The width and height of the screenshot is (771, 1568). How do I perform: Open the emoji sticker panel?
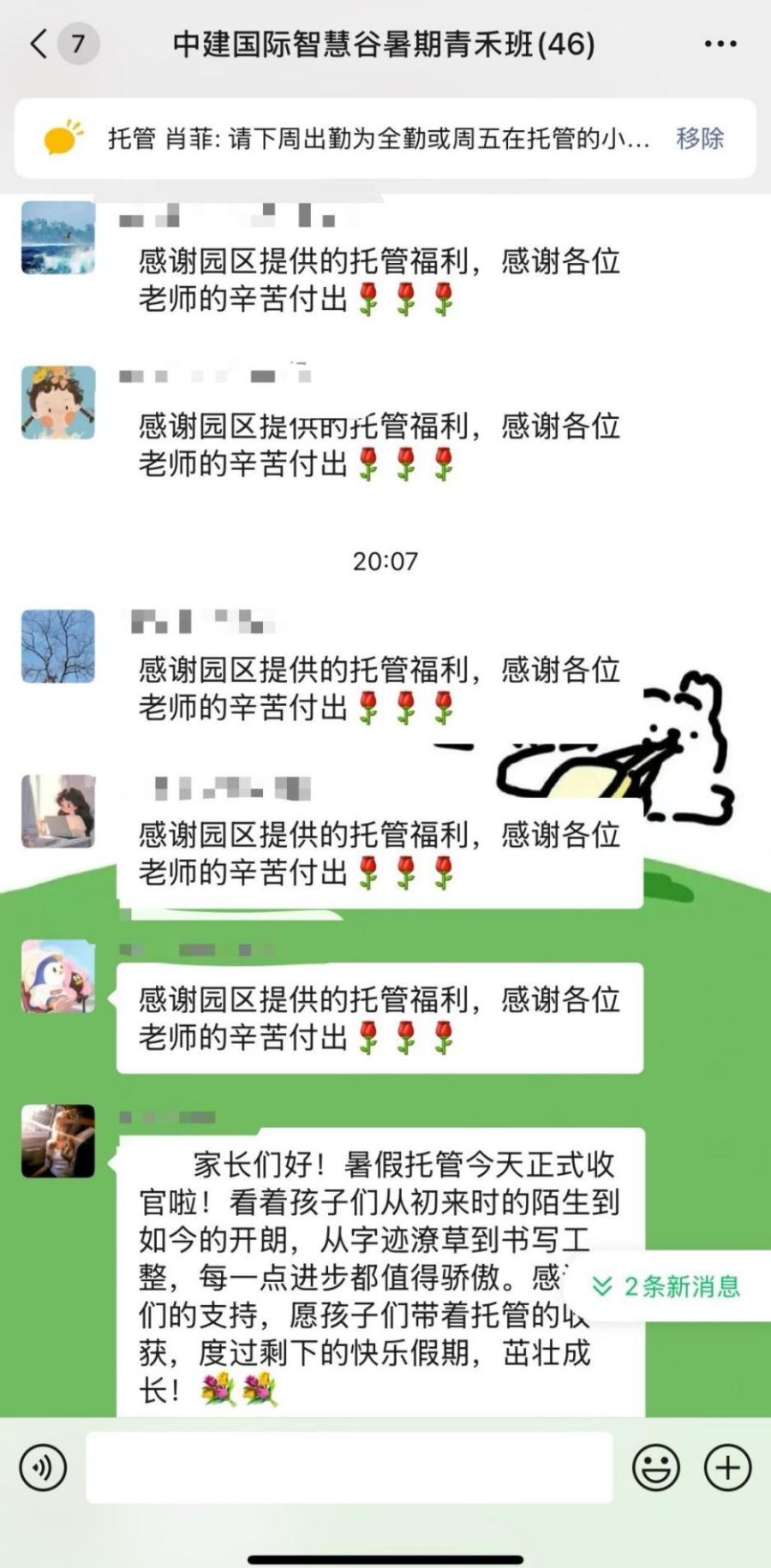pos(656,1468)
